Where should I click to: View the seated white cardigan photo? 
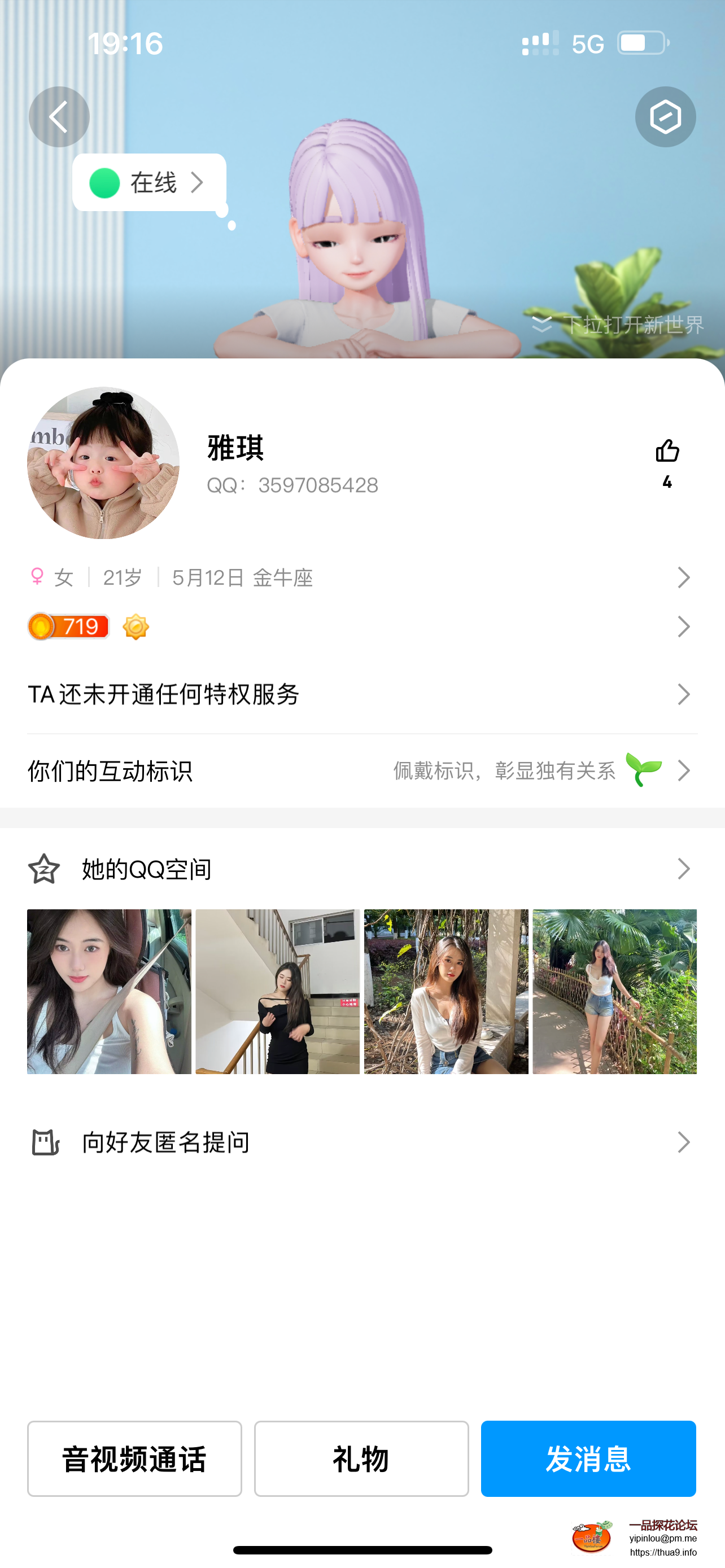(446, 991)
